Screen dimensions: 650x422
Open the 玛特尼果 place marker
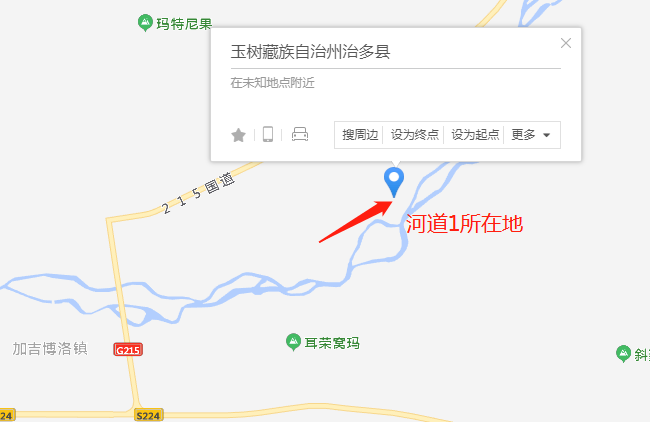coord(147,23)
